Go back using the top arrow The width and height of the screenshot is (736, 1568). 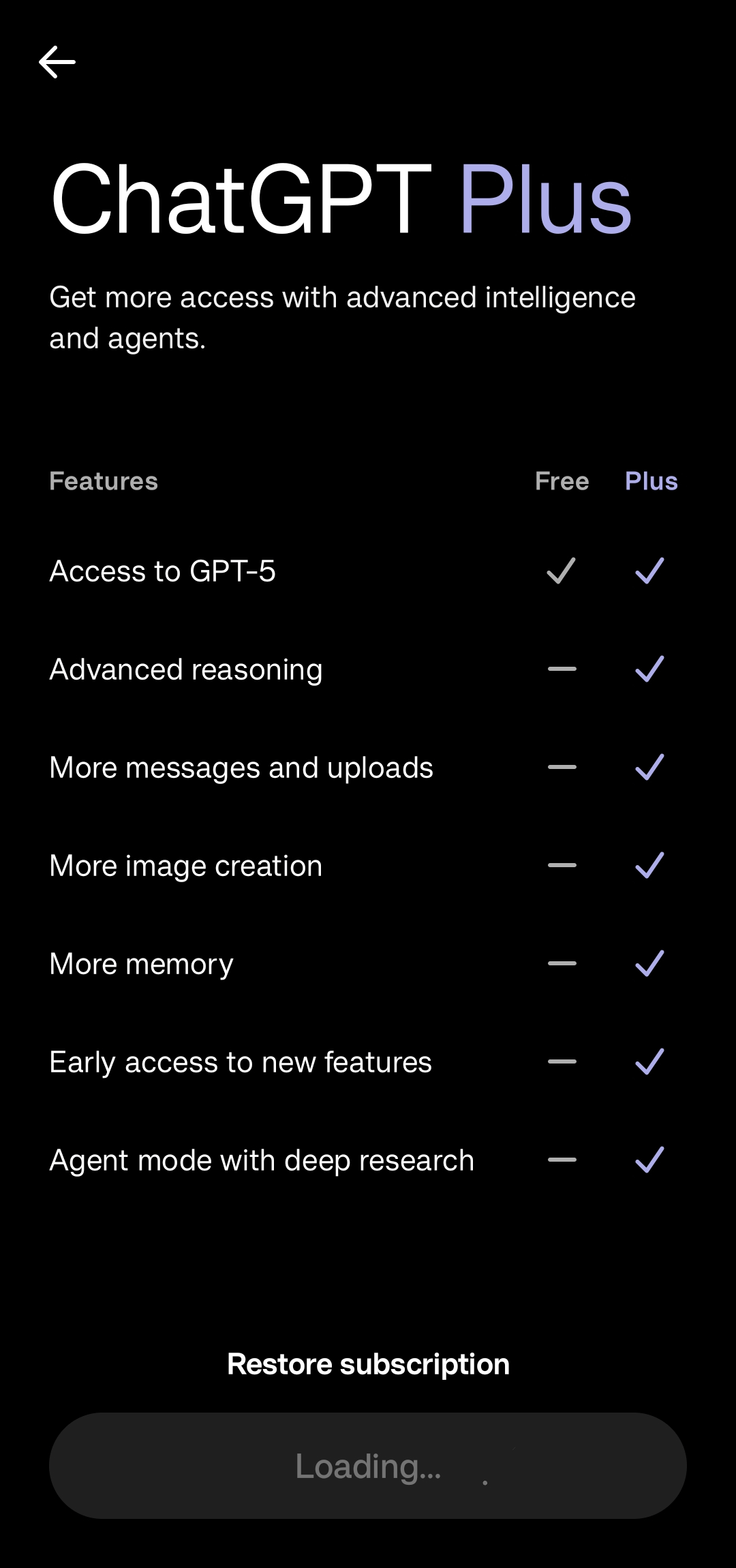tap(57, 63)
